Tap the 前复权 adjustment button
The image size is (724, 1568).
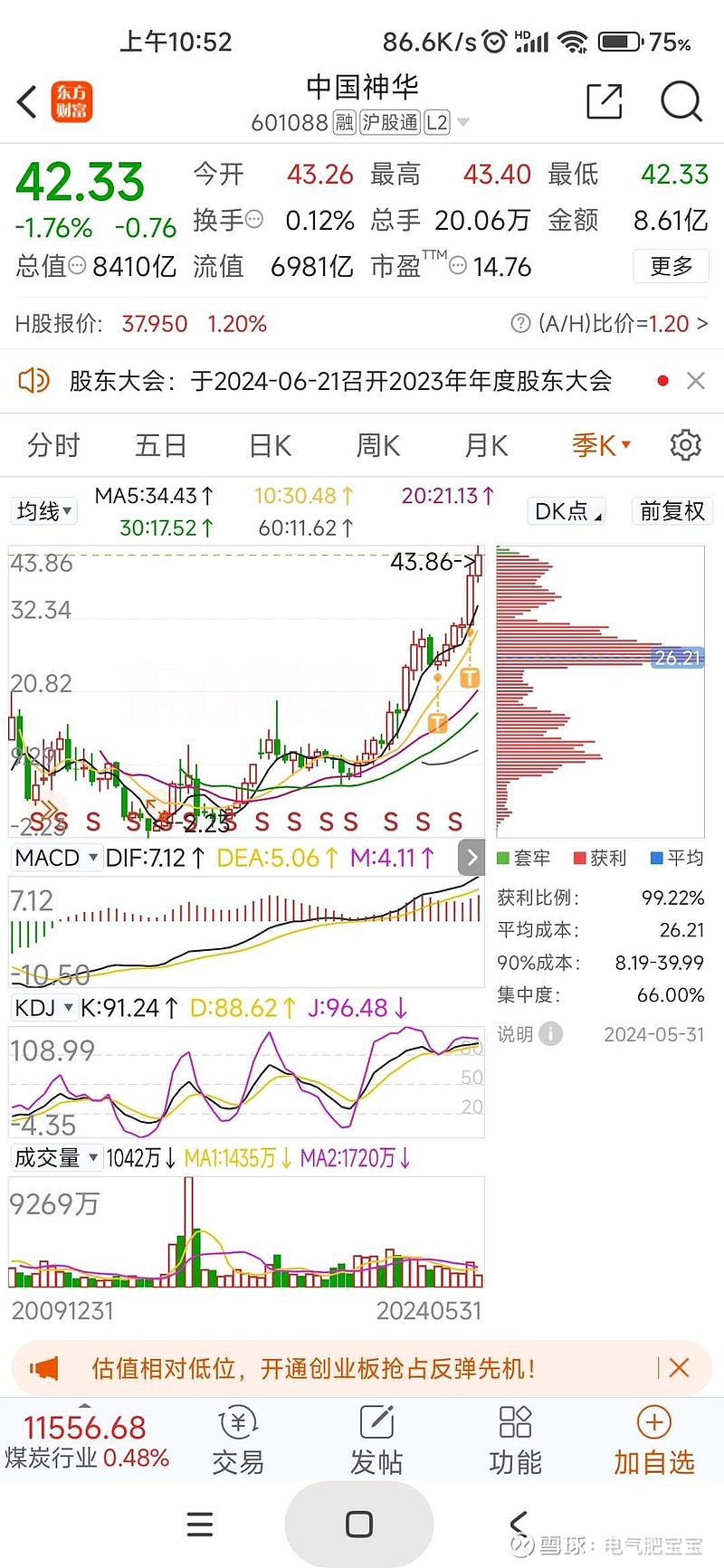pos(672,511)
